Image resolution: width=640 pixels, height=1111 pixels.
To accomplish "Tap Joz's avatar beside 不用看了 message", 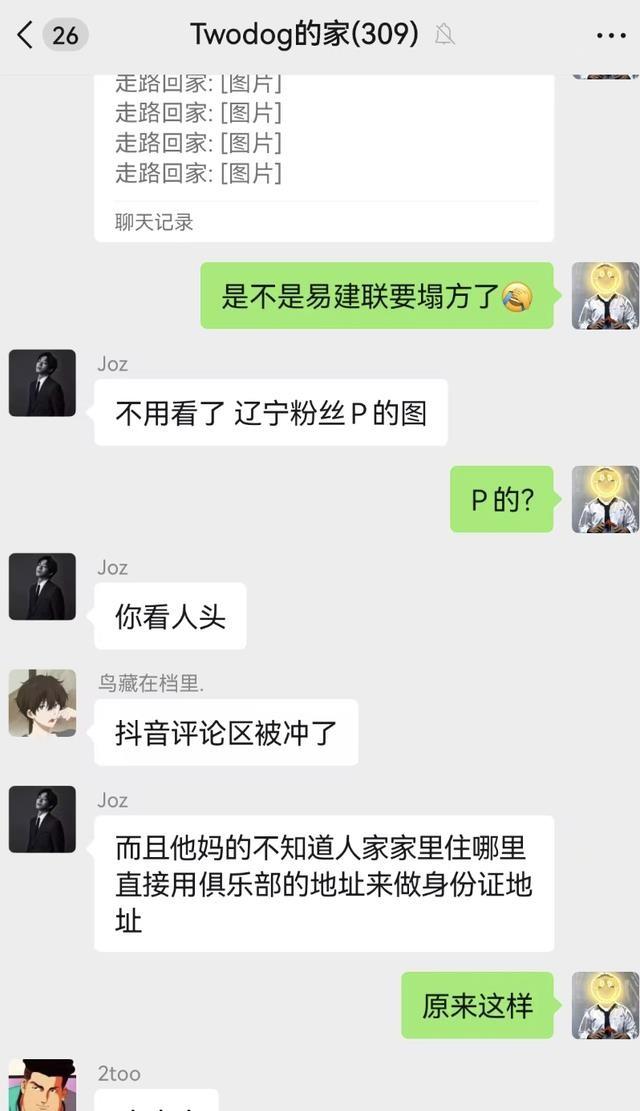I will click(x=42, y=383).
